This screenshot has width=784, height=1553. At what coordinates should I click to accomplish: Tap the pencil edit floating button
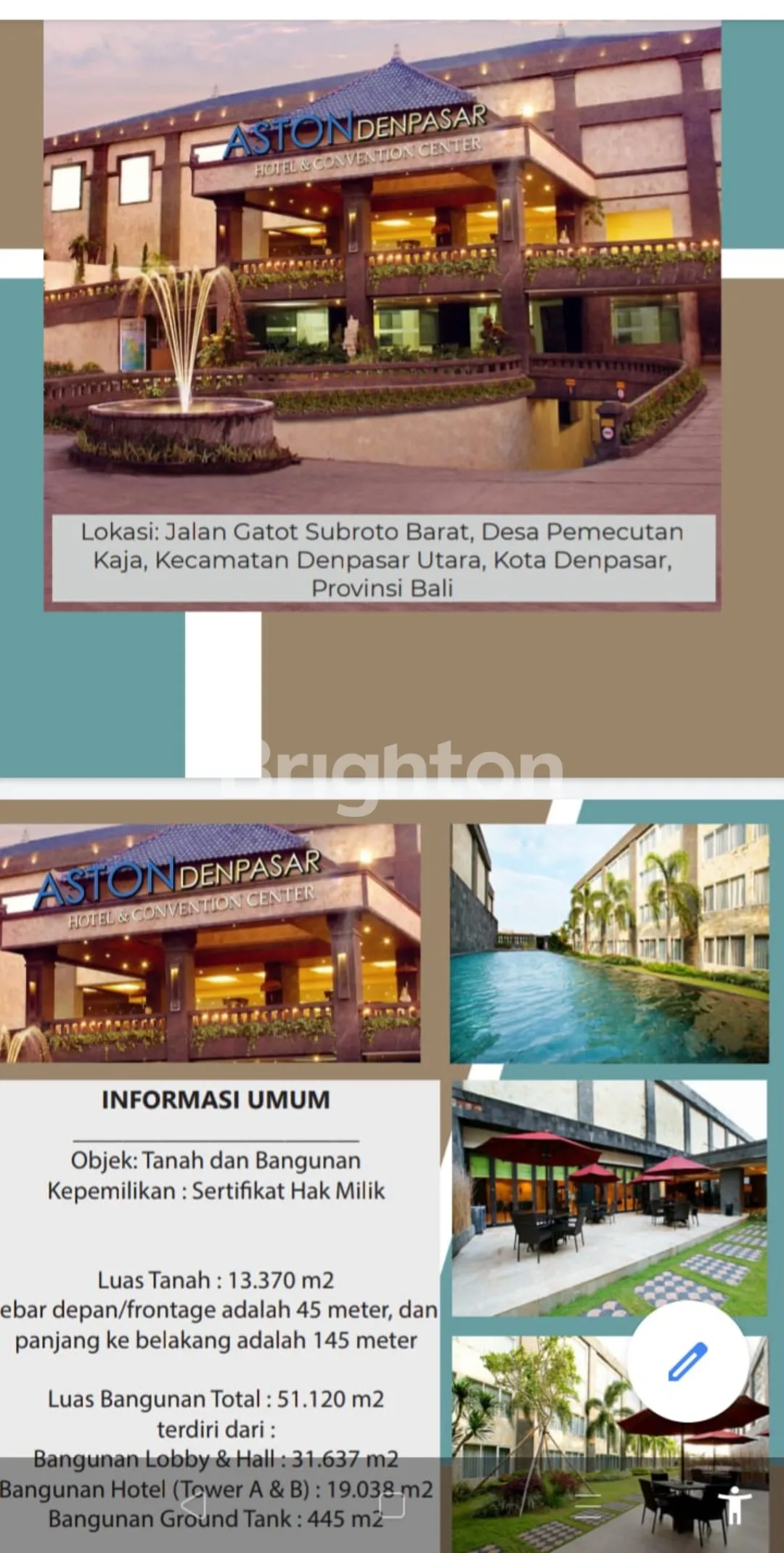687,1361
